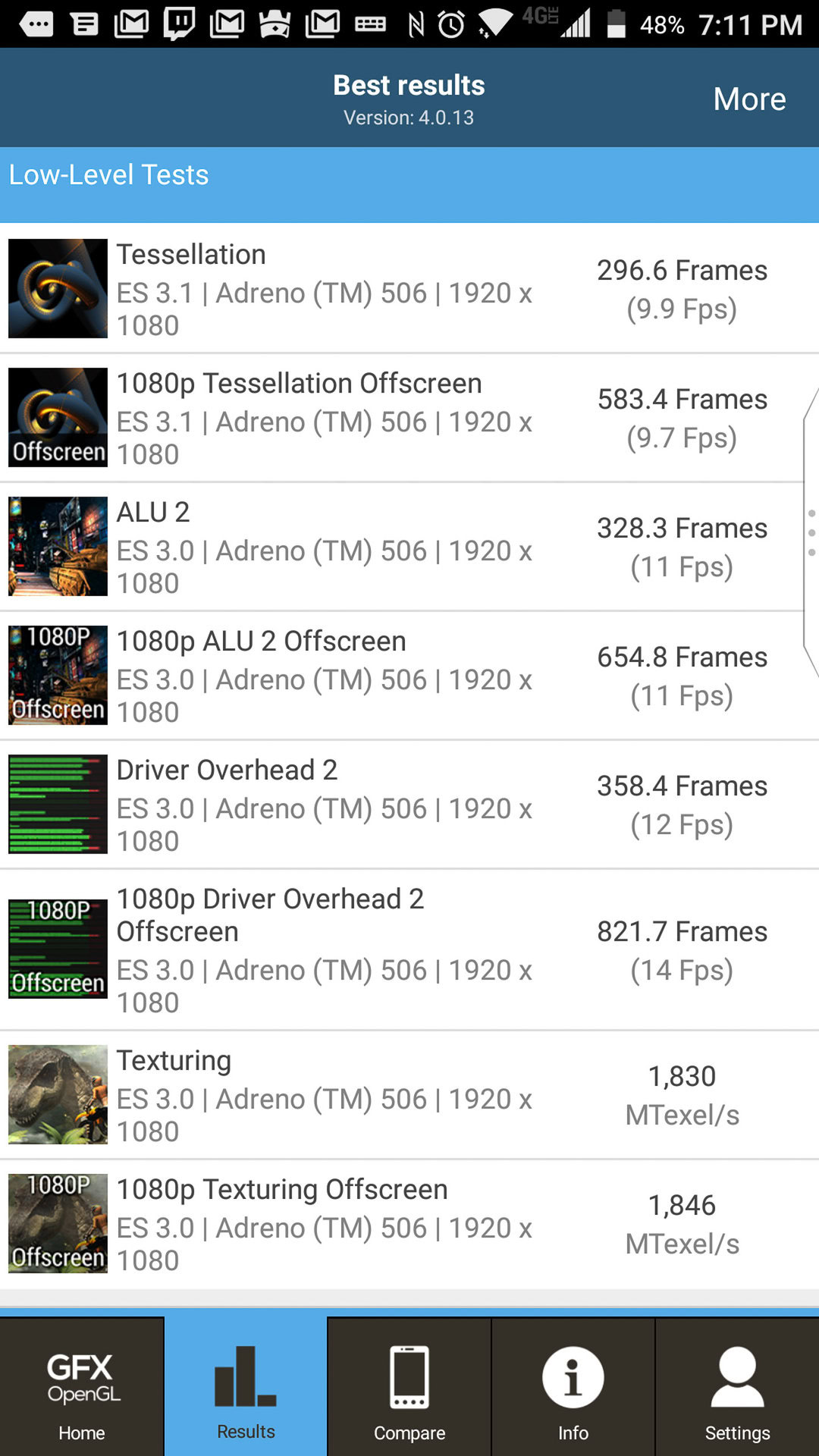The height and width of the screenshot is (1456, 819).
Task: Tap the More button in header
Action: point(748,99)
